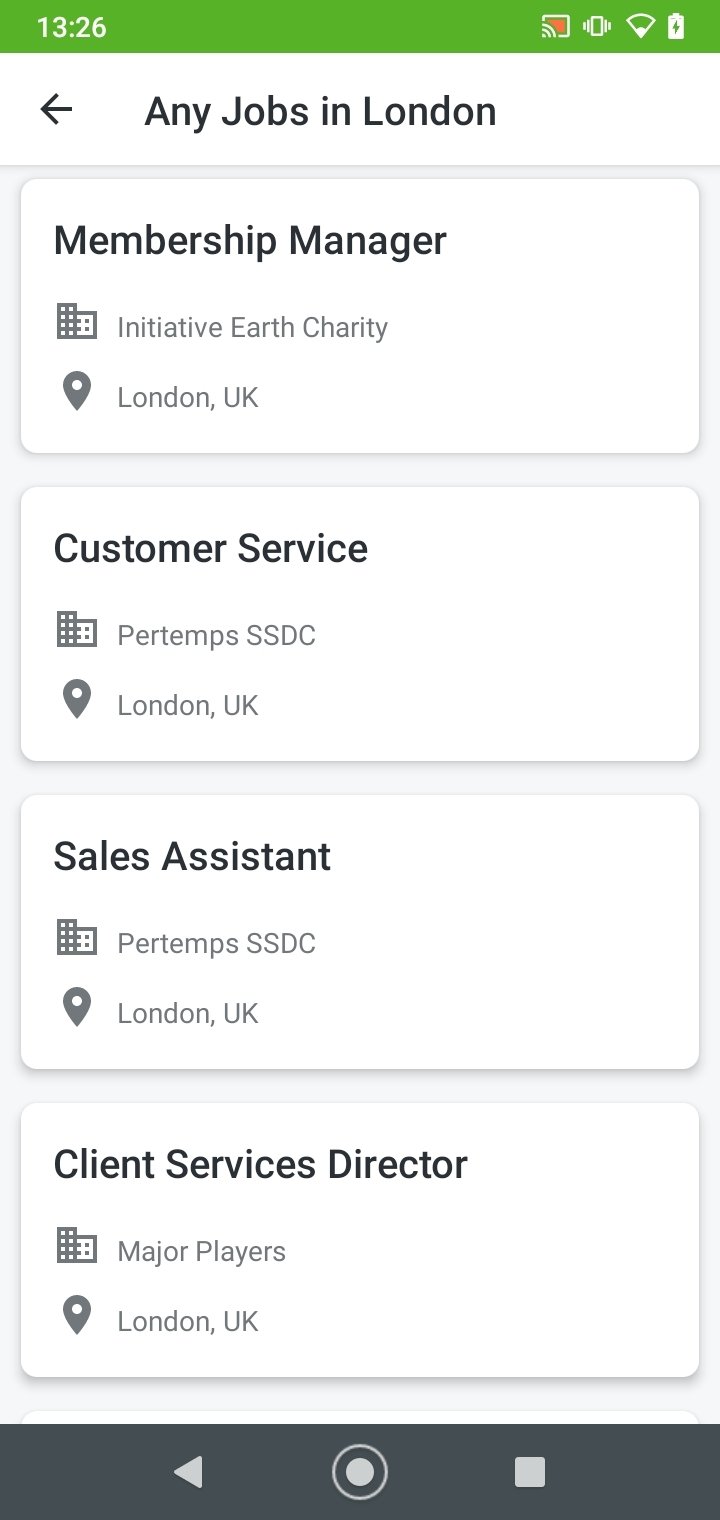Go back using the app bar arrow
Image resolution: width=720 pixels, height=1520 pixels.
56,110
